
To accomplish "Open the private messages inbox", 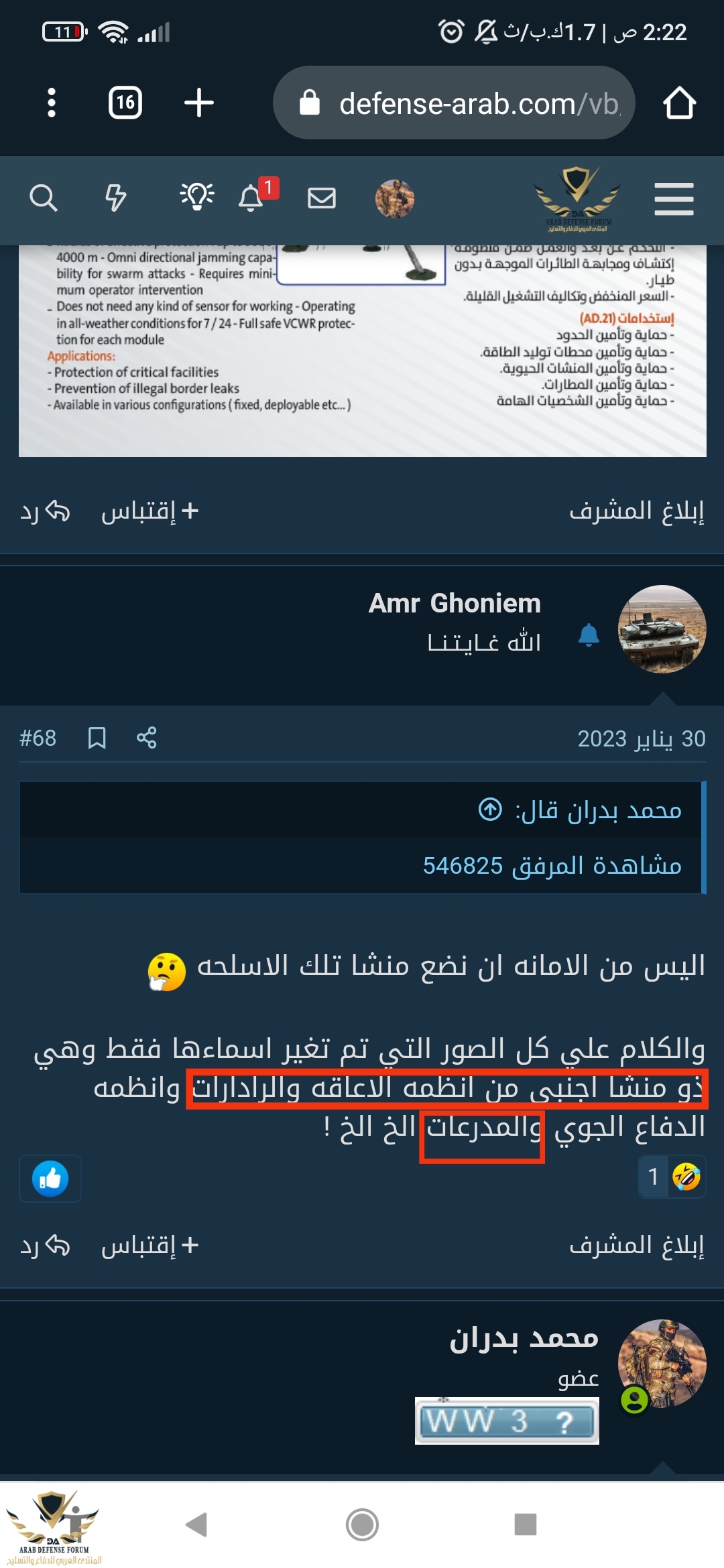I will tap(322, 198).
